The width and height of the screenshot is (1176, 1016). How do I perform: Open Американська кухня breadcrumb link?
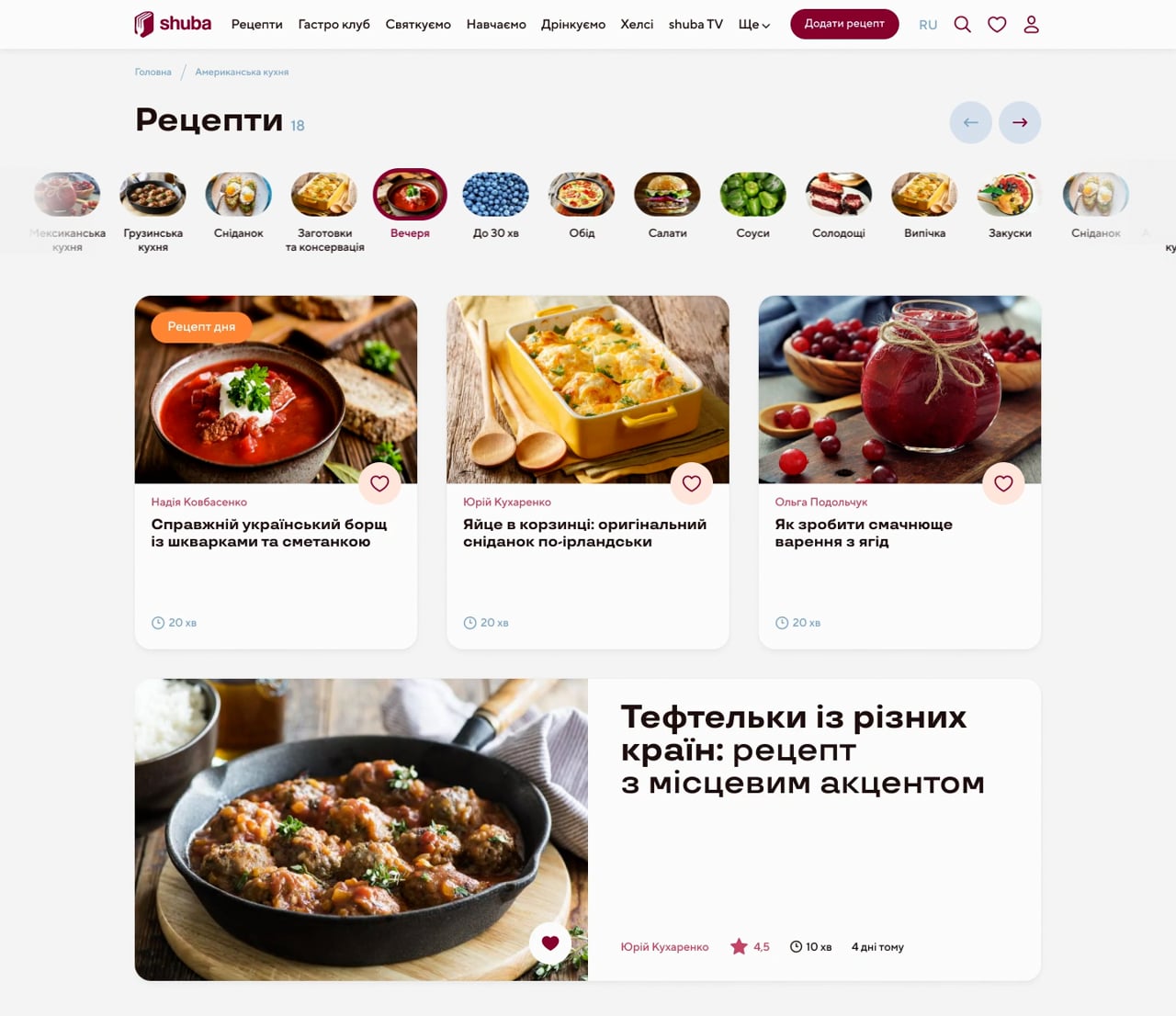[242, 72]
